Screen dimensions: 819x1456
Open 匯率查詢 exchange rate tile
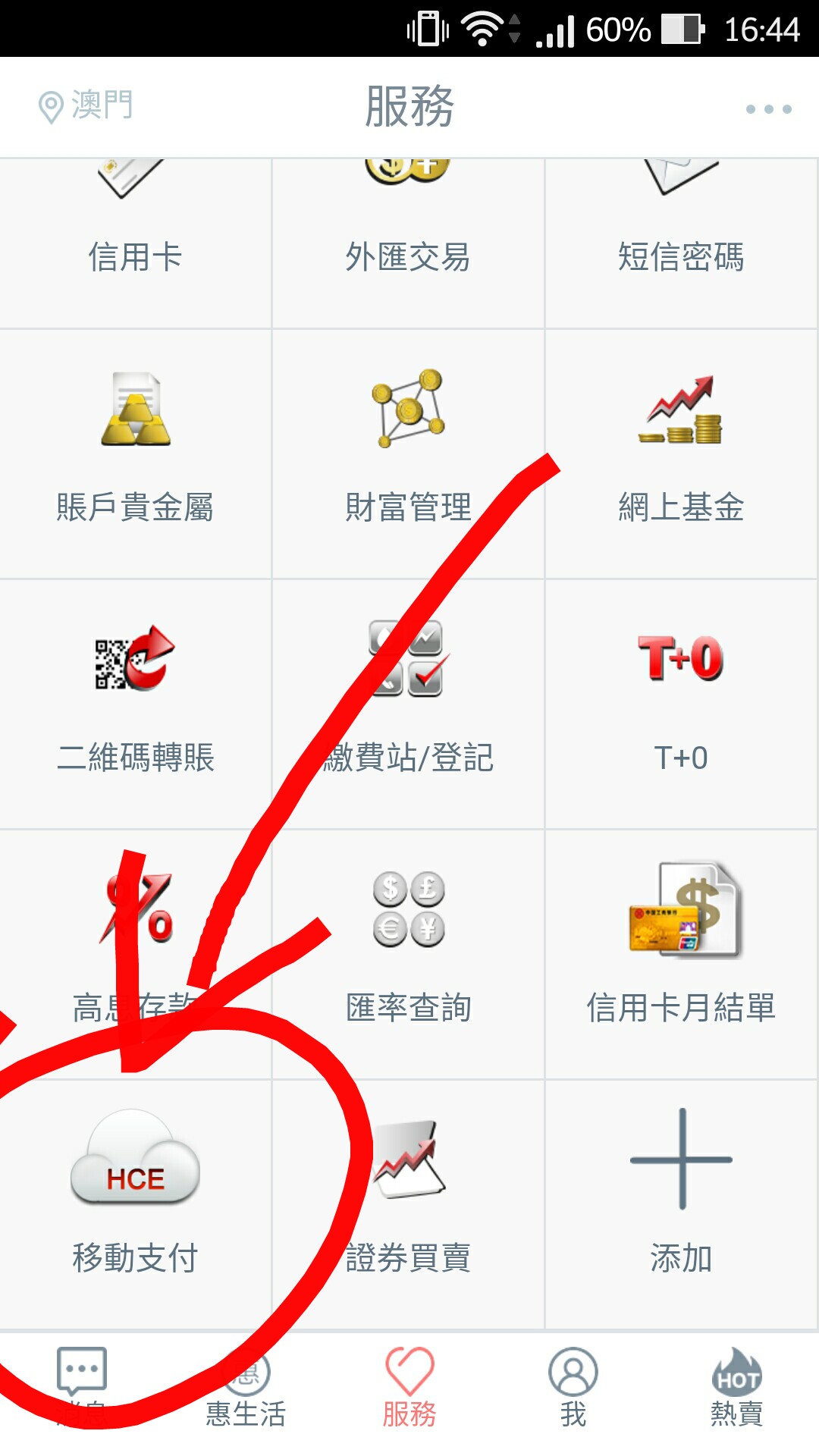point(408,954)
